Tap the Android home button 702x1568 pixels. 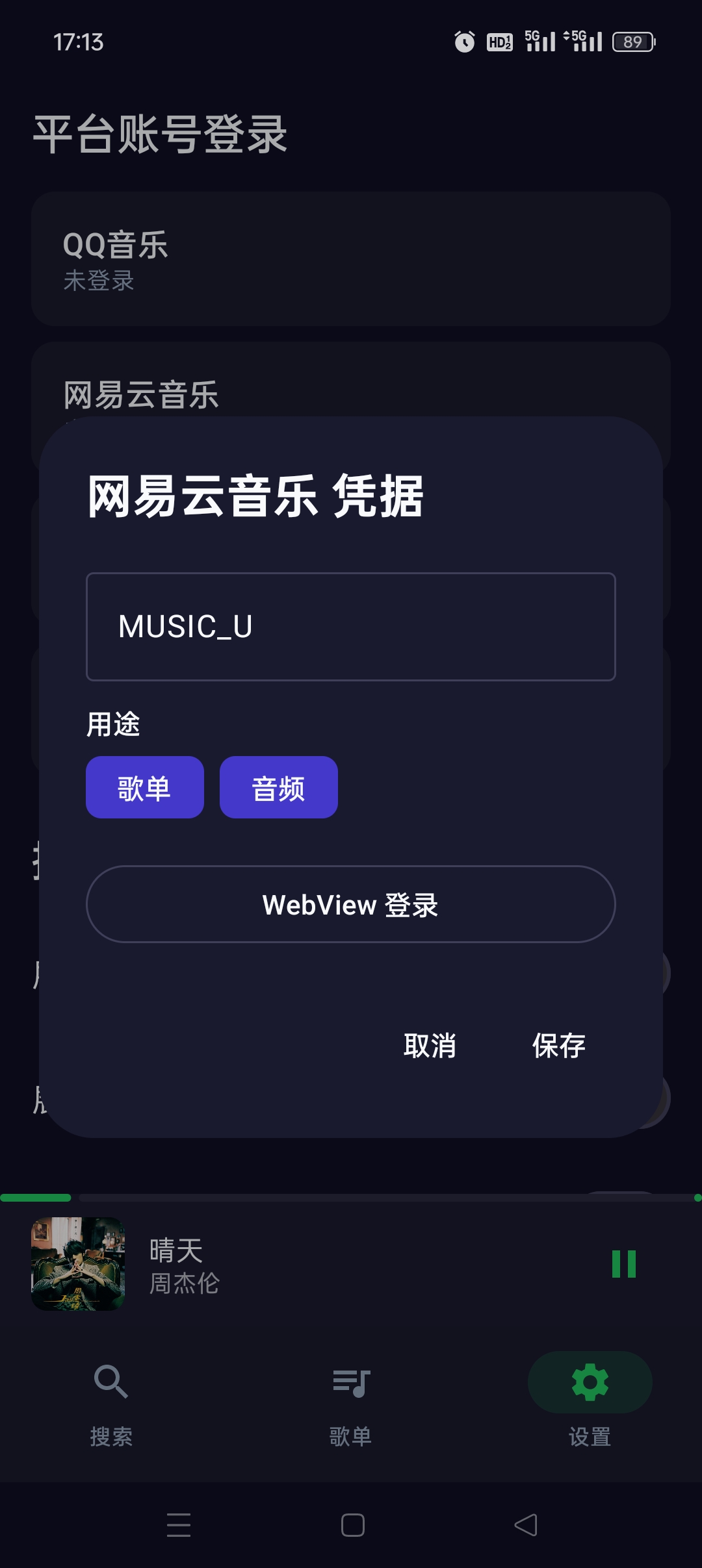tap(351, 1523)
